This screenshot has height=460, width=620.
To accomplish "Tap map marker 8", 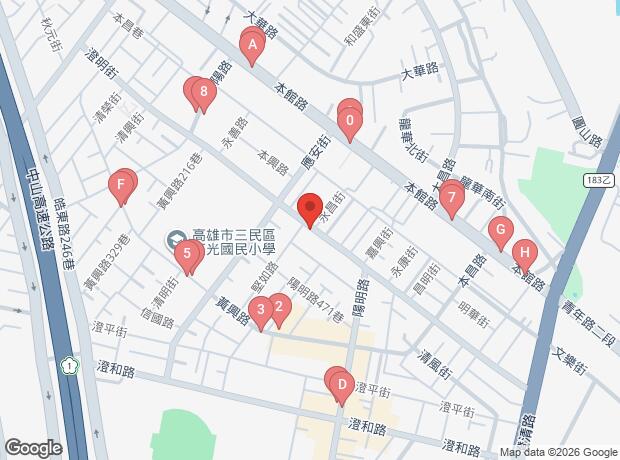I will tap(204, 93).
